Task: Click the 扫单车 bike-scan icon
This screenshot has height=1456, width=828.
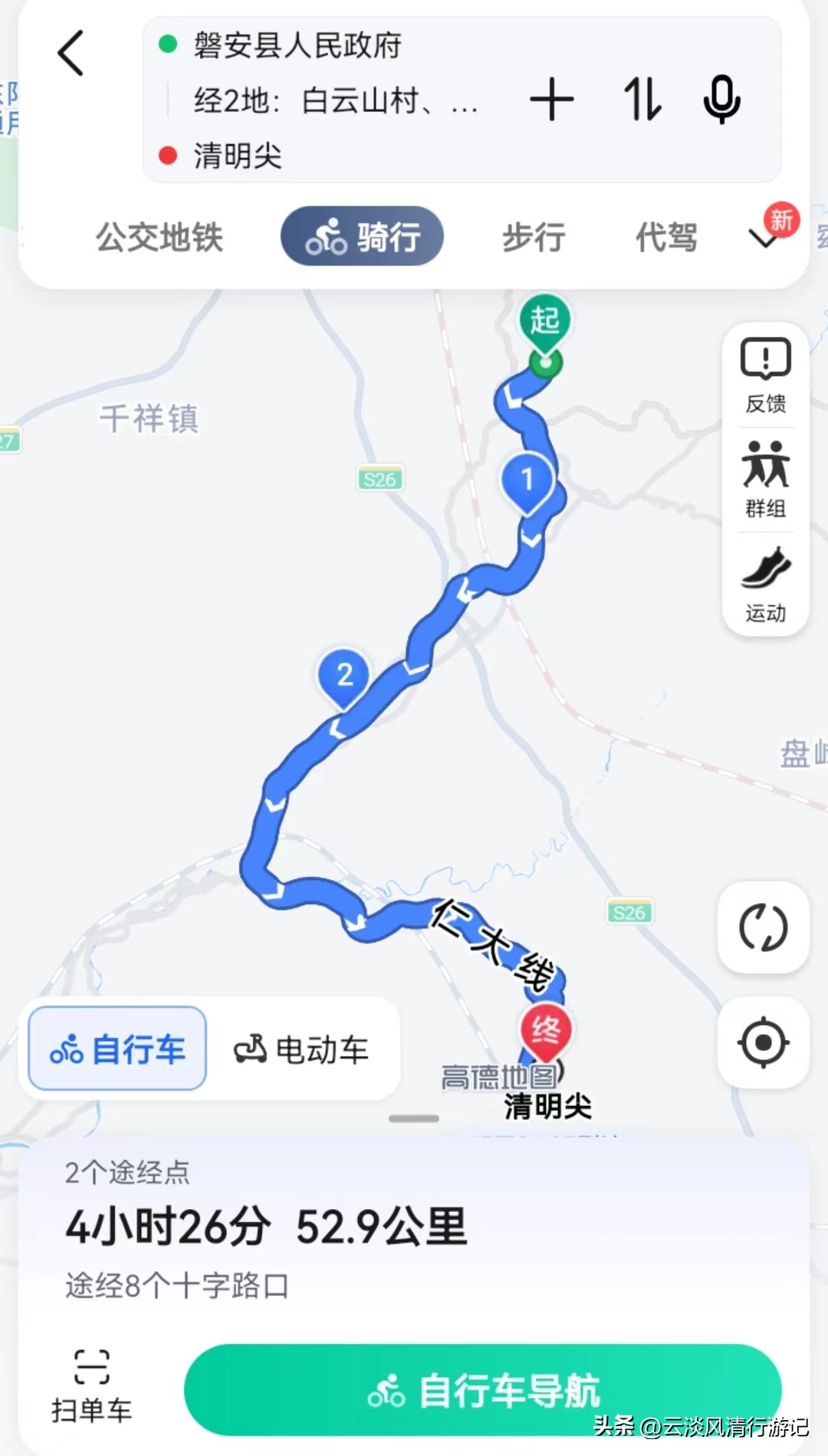Action: [92, 1381]
